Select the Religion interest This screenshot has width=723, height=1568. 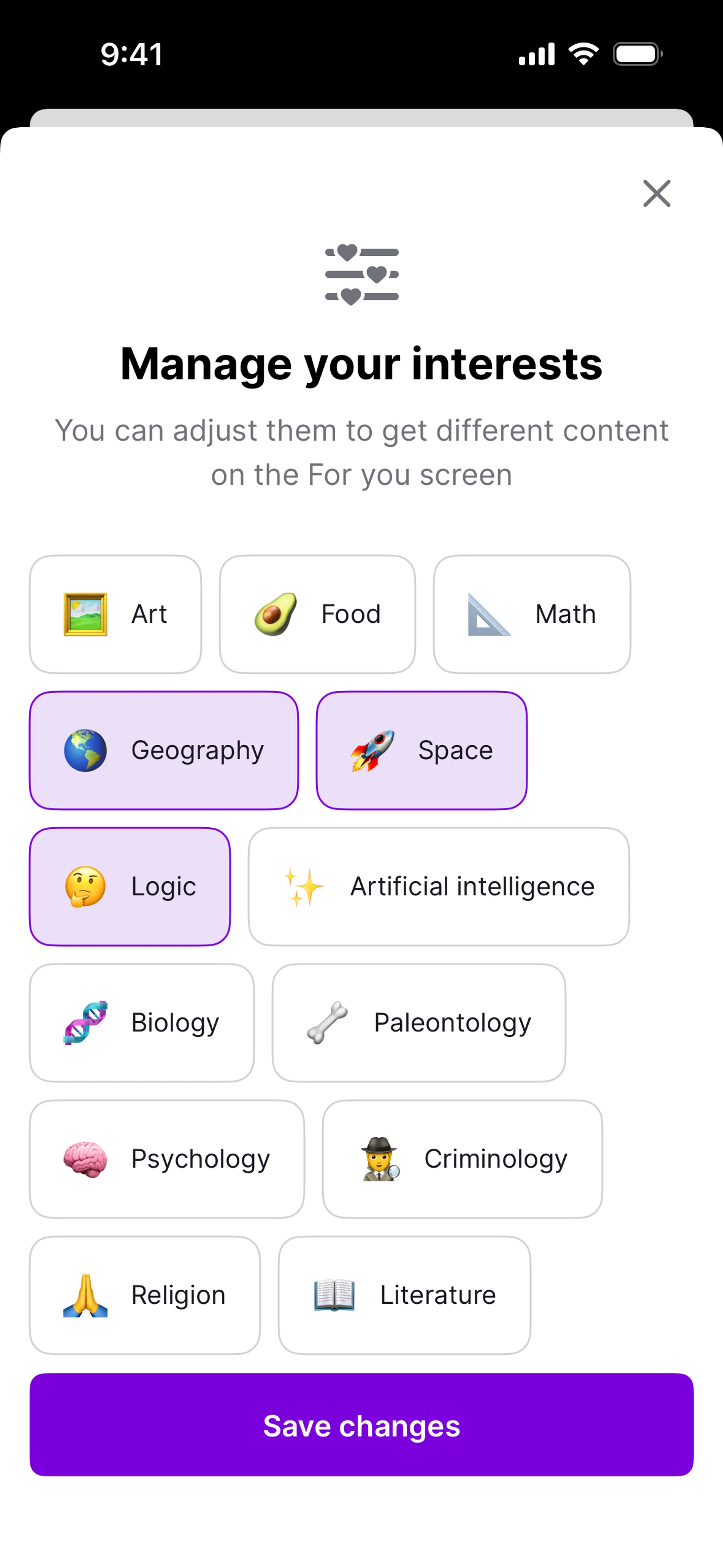pos(145,1295)
